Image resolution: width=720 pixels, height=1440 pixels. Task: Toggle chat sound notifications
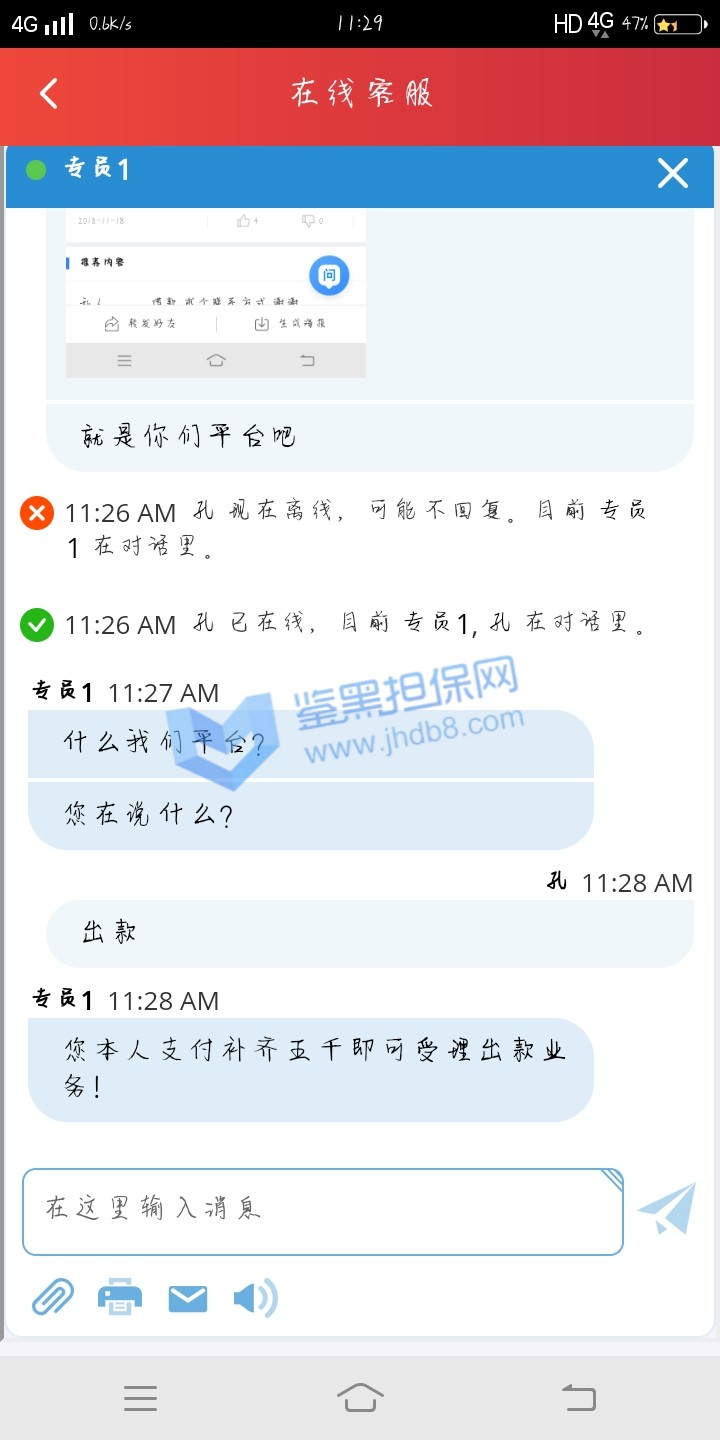[255, 1298]
